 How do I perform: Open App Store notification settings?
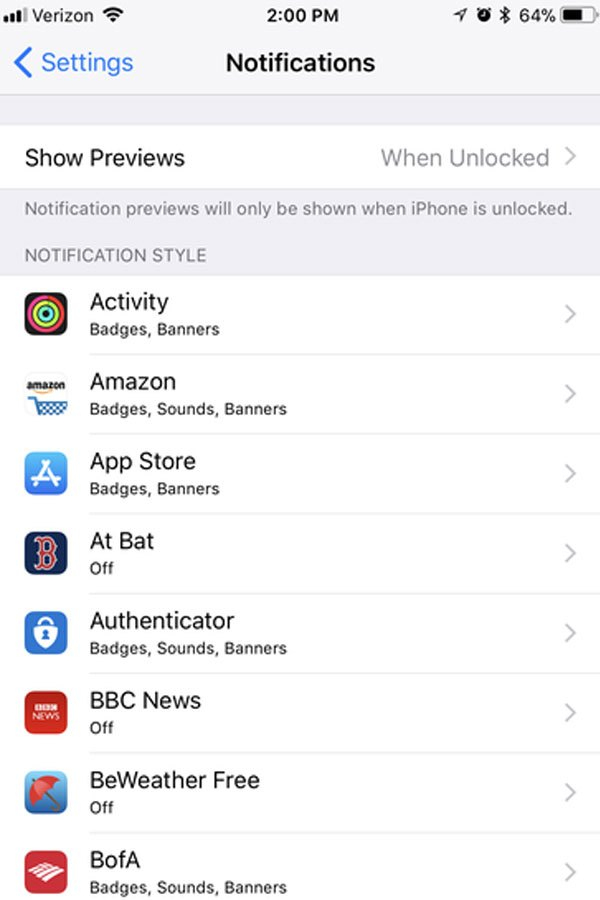coord(300,474)
